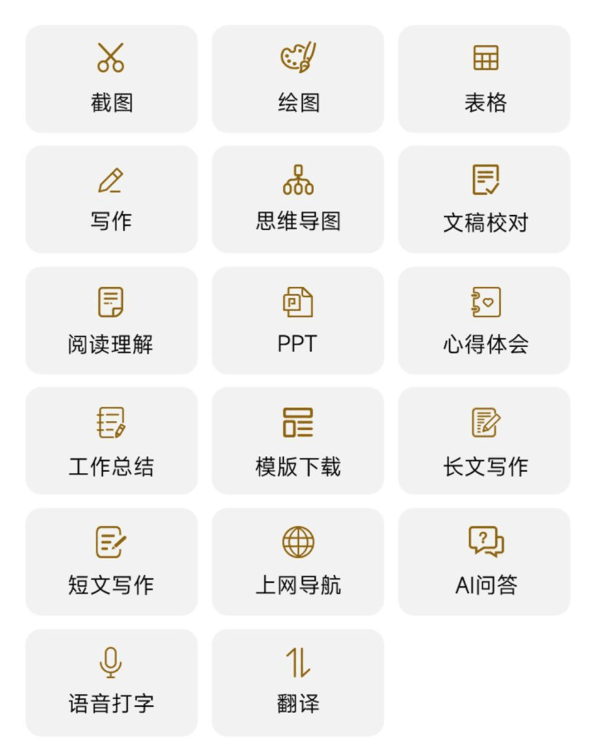This screenshot has height=754, width=605.
Task: Start 长文写作 long-form writing
Action: tap(485, 441)
